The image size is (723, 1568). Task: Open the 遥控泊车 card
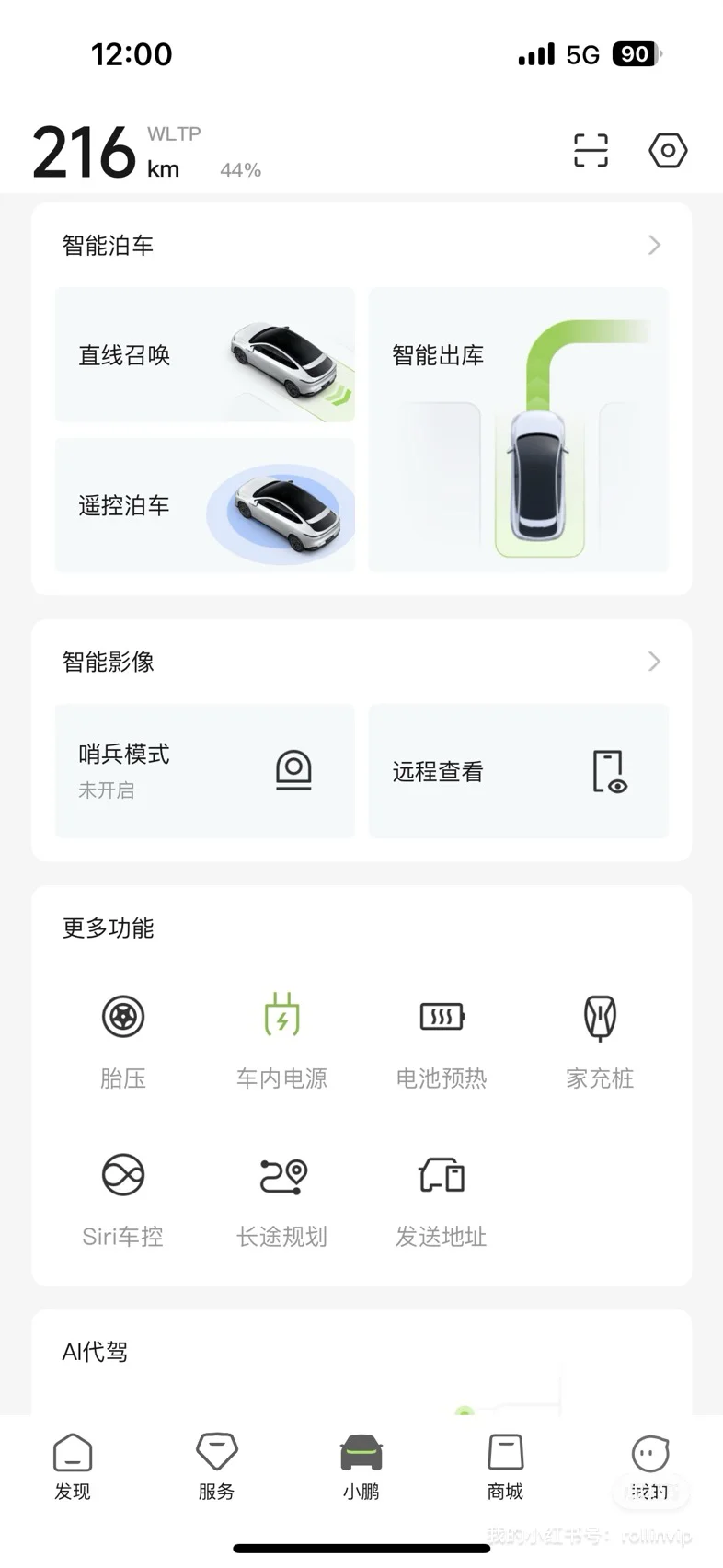point(205,505)
